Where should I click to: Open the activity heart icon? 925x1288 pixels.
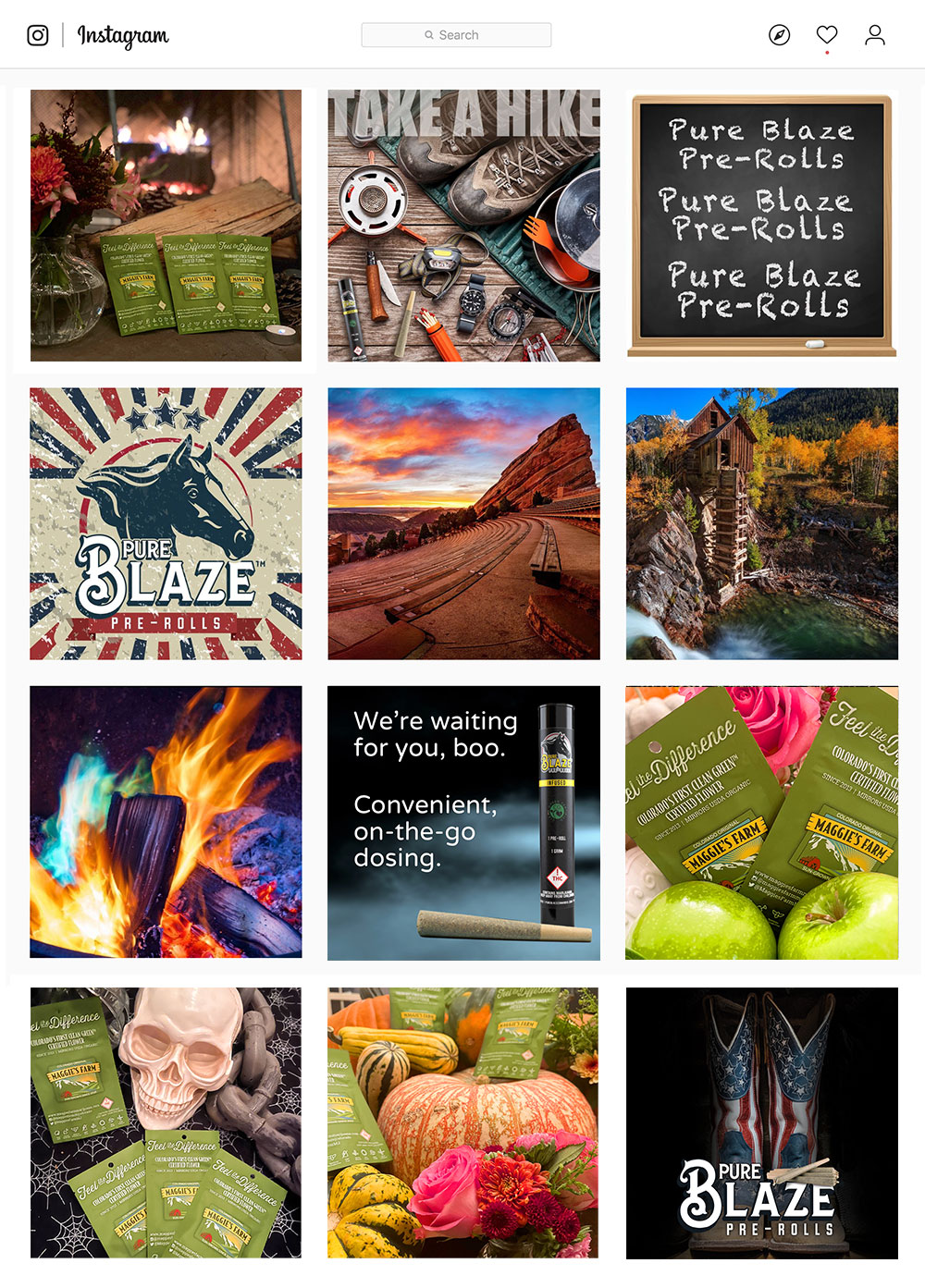point(827,35)
